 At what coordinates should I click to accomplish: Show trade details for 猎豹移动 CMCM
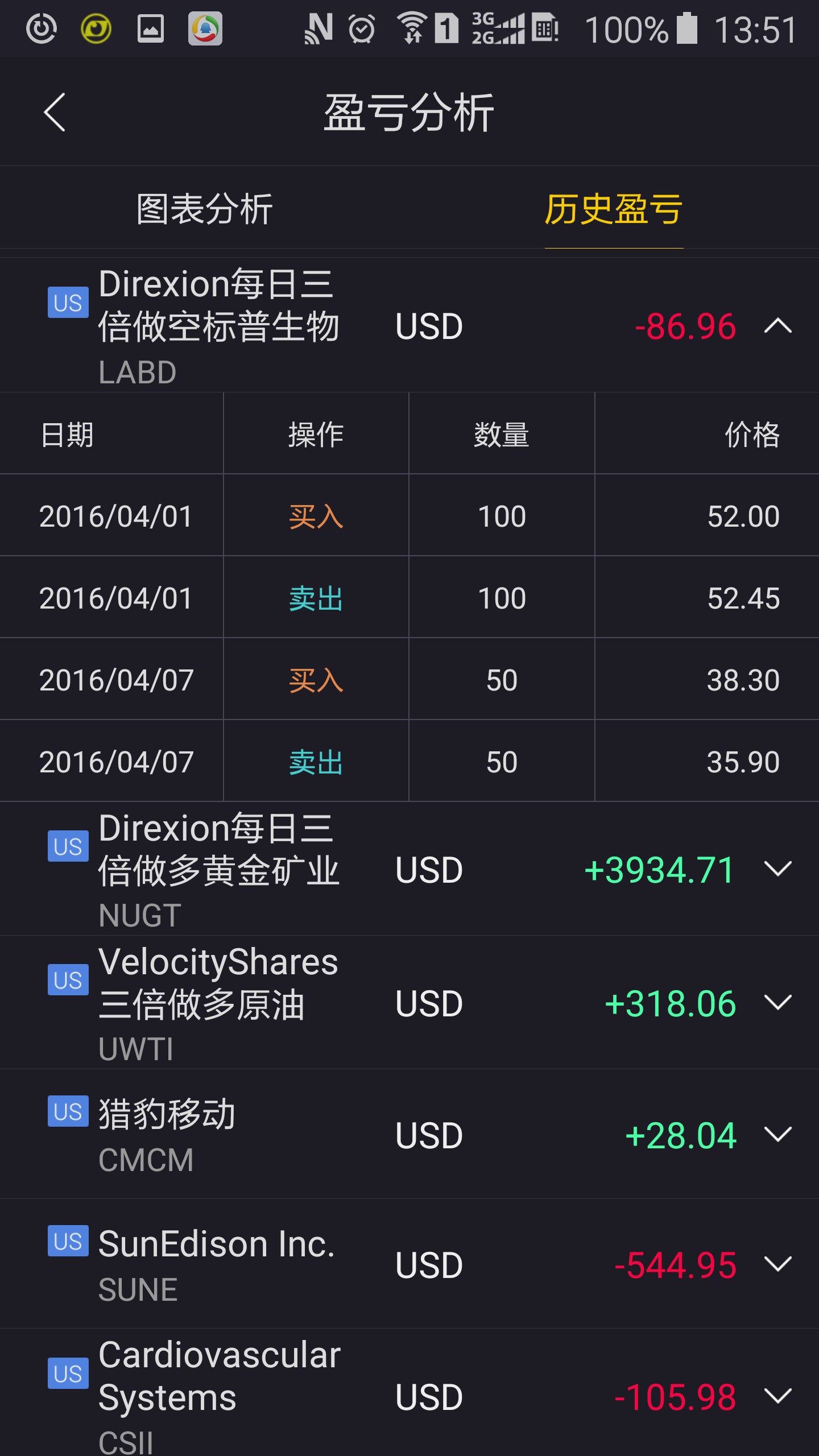click(777, 1135)
